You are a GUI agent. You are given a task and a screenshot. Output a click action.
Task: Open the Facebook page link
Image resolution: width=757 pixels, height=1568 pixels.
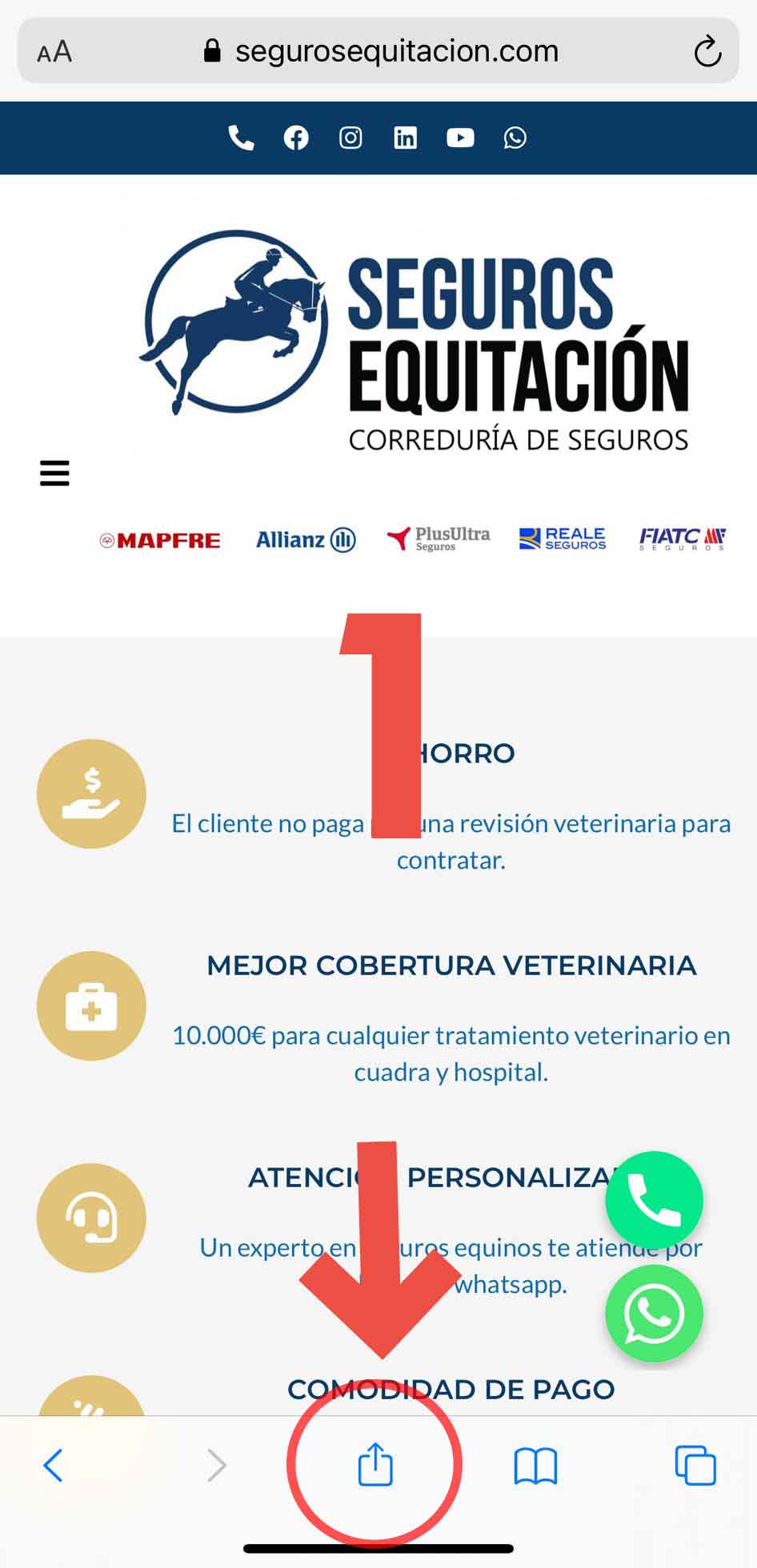pos(296,138)
